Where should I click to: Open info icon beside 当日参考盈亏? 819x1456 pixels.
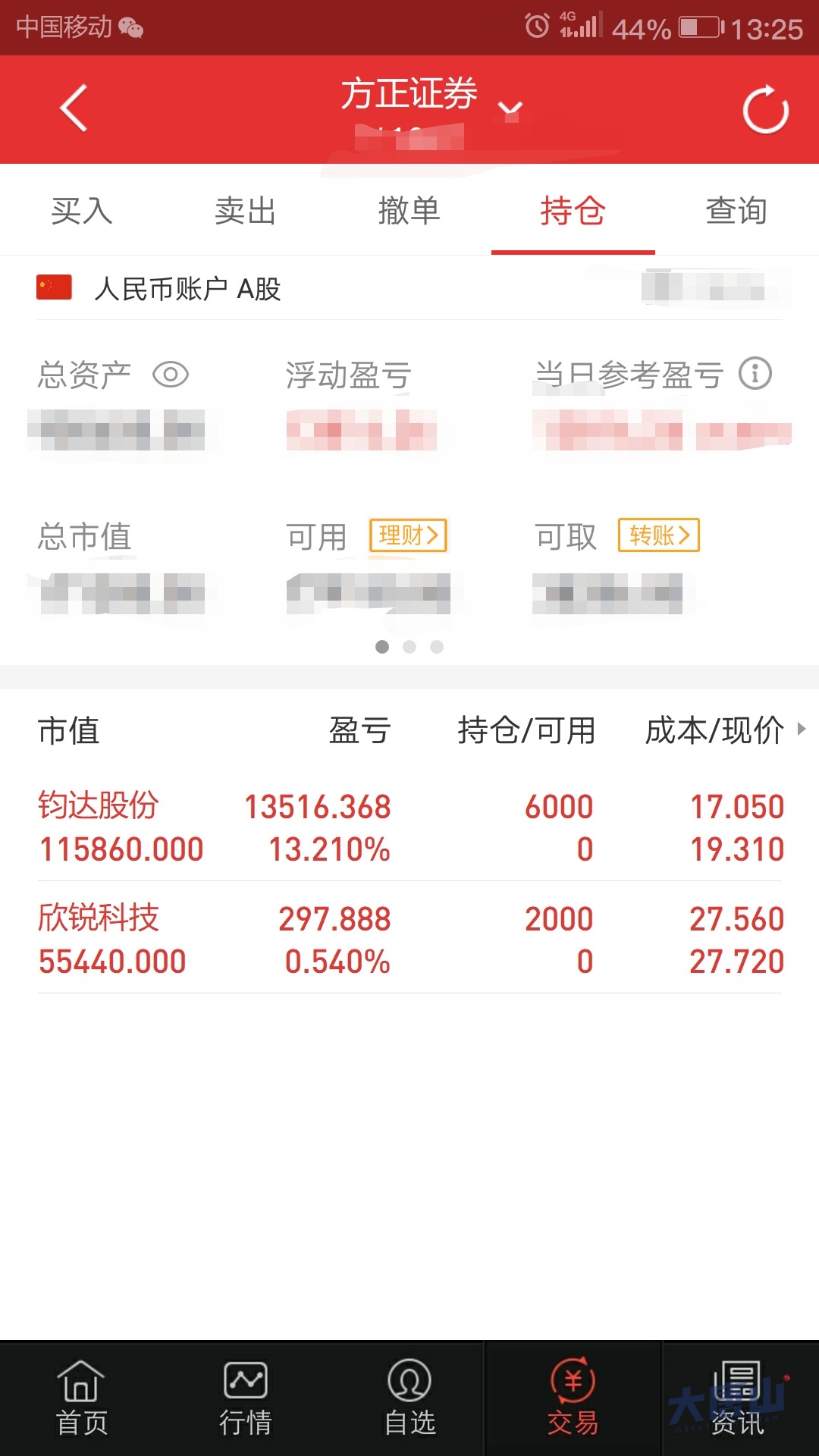(x=755, y=374)
